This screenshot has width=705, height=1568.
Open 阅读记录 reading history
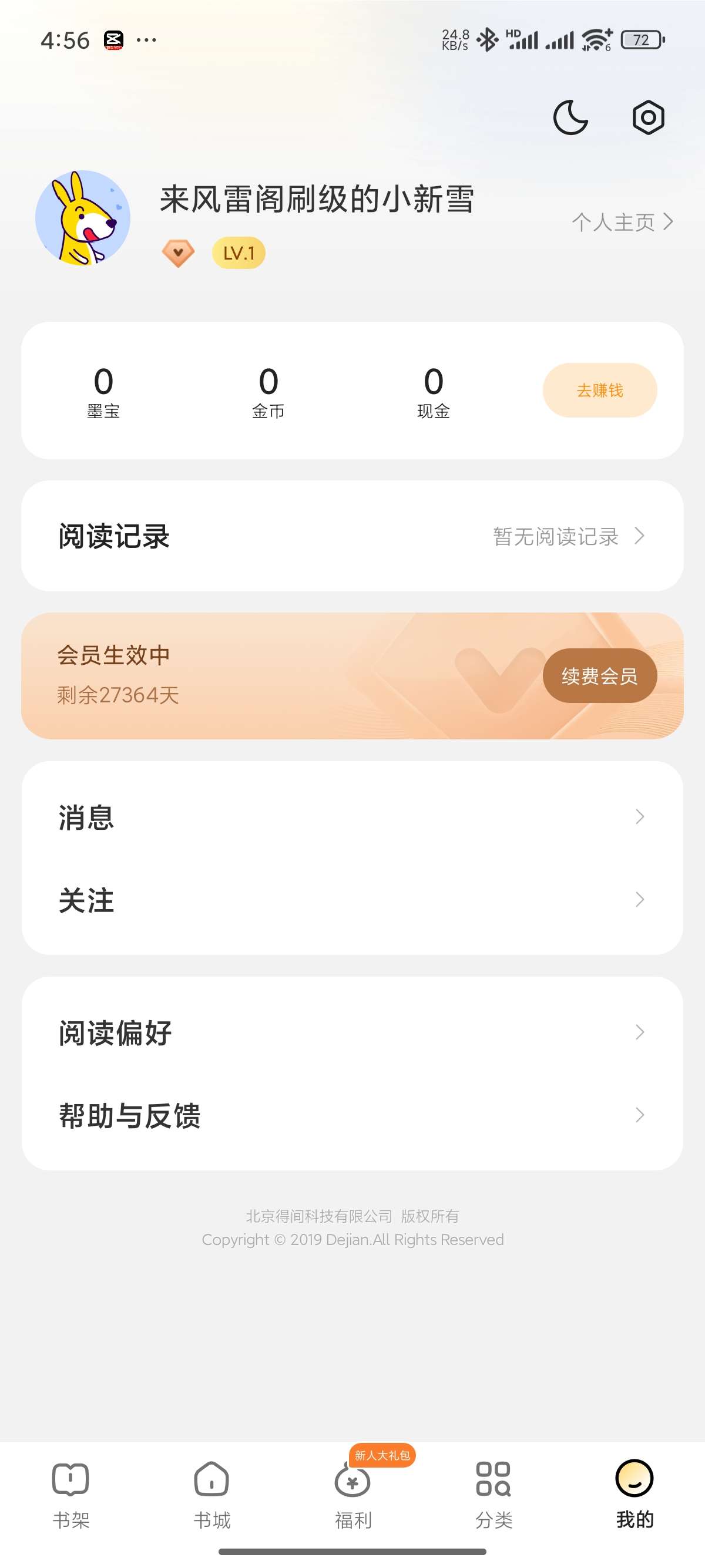(x=352, y=536)
